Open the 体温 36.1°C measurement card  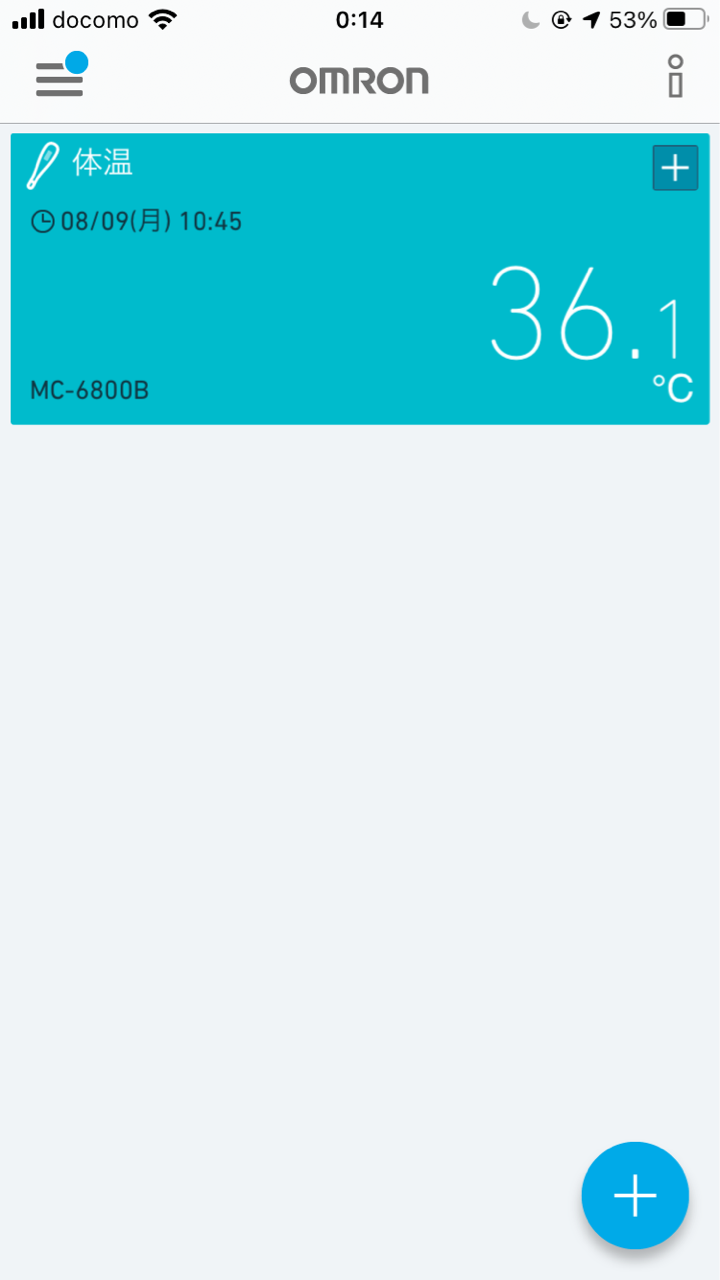coord(360,279)
